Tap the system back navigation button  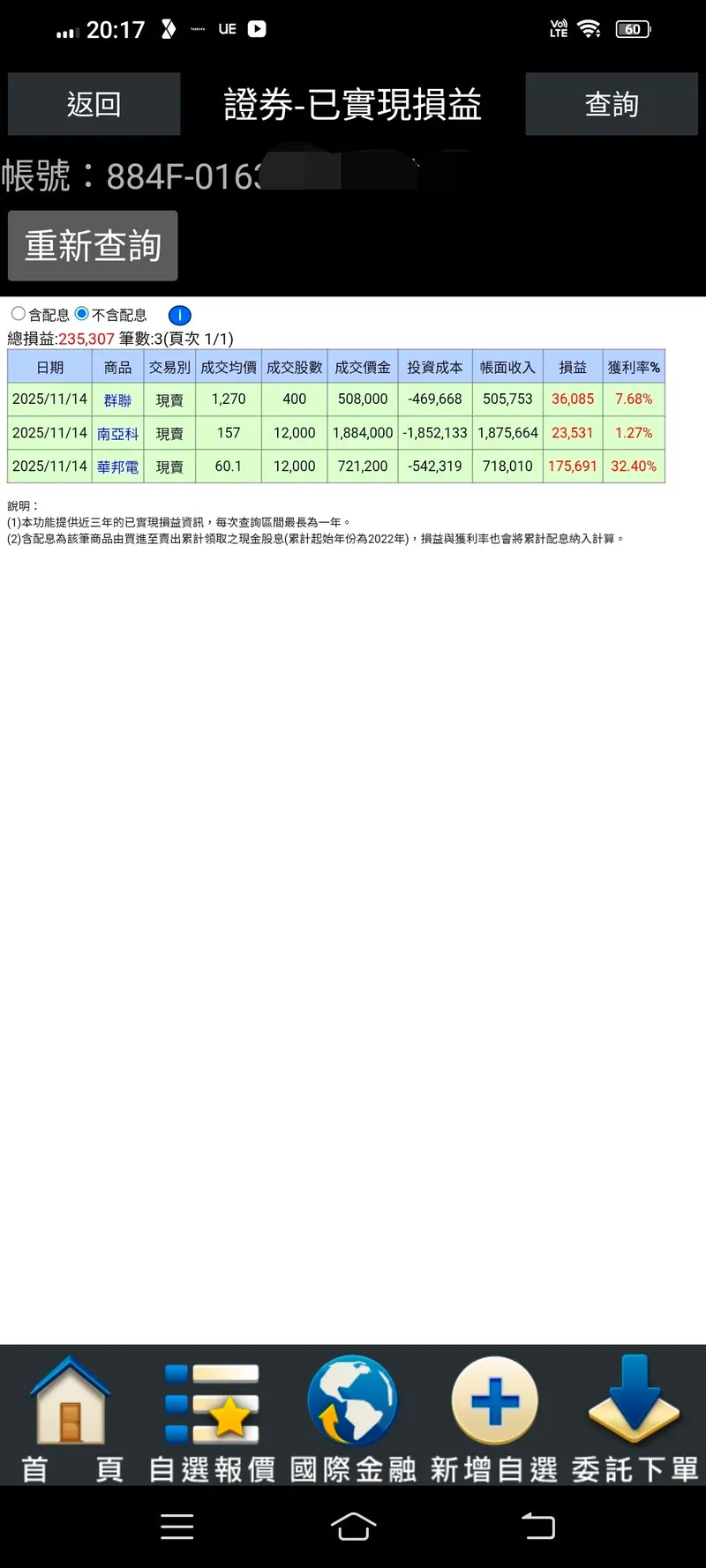[537, 1526]
